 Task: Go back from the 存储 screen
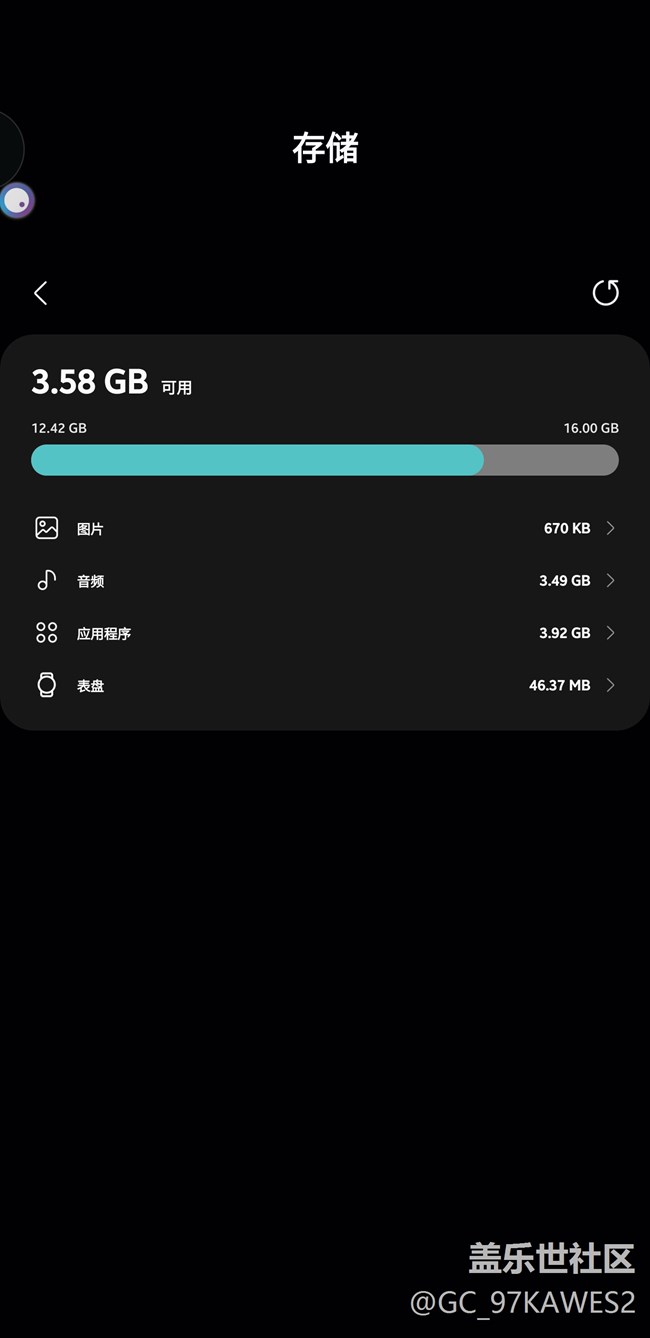click(x=41, y=293)
